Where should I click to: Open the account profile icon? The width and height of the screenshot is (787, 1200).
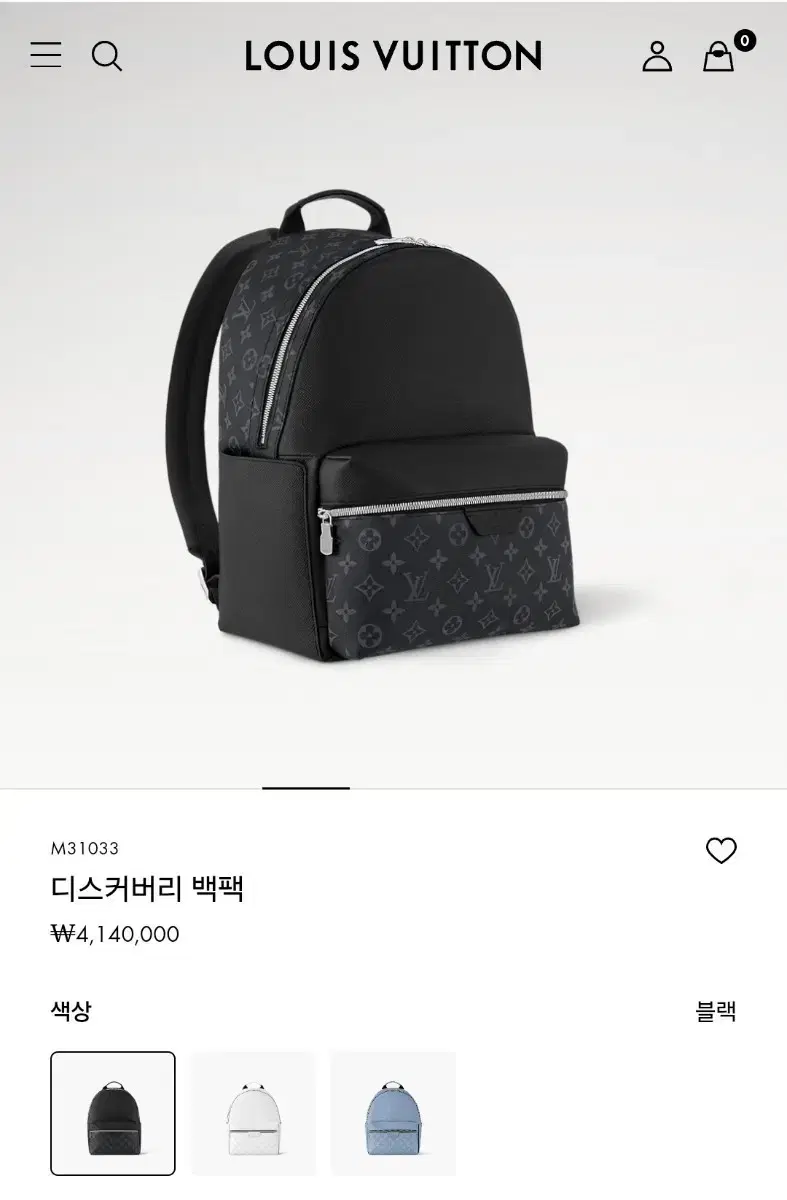click(x=657, y=57)
